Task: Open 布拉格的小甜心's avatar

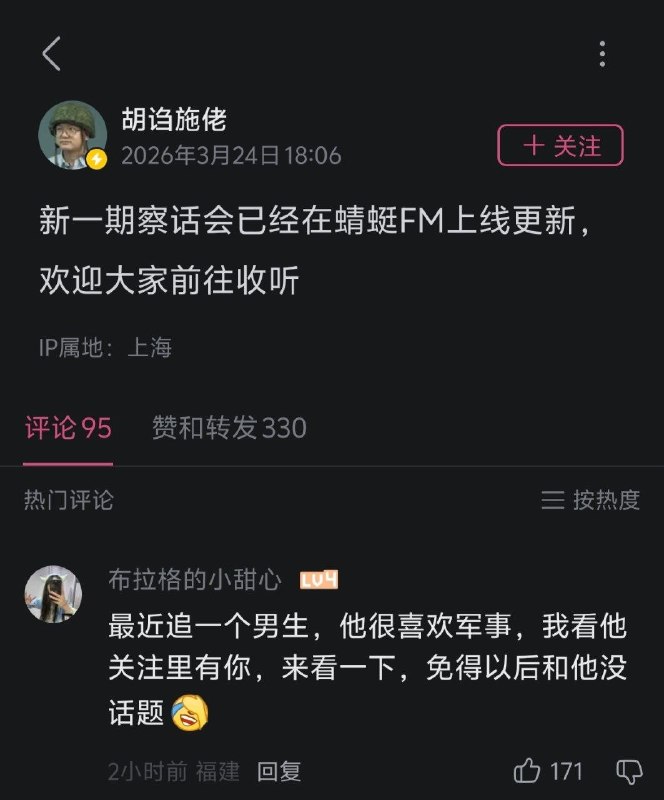Action: [x=52, y=593]
